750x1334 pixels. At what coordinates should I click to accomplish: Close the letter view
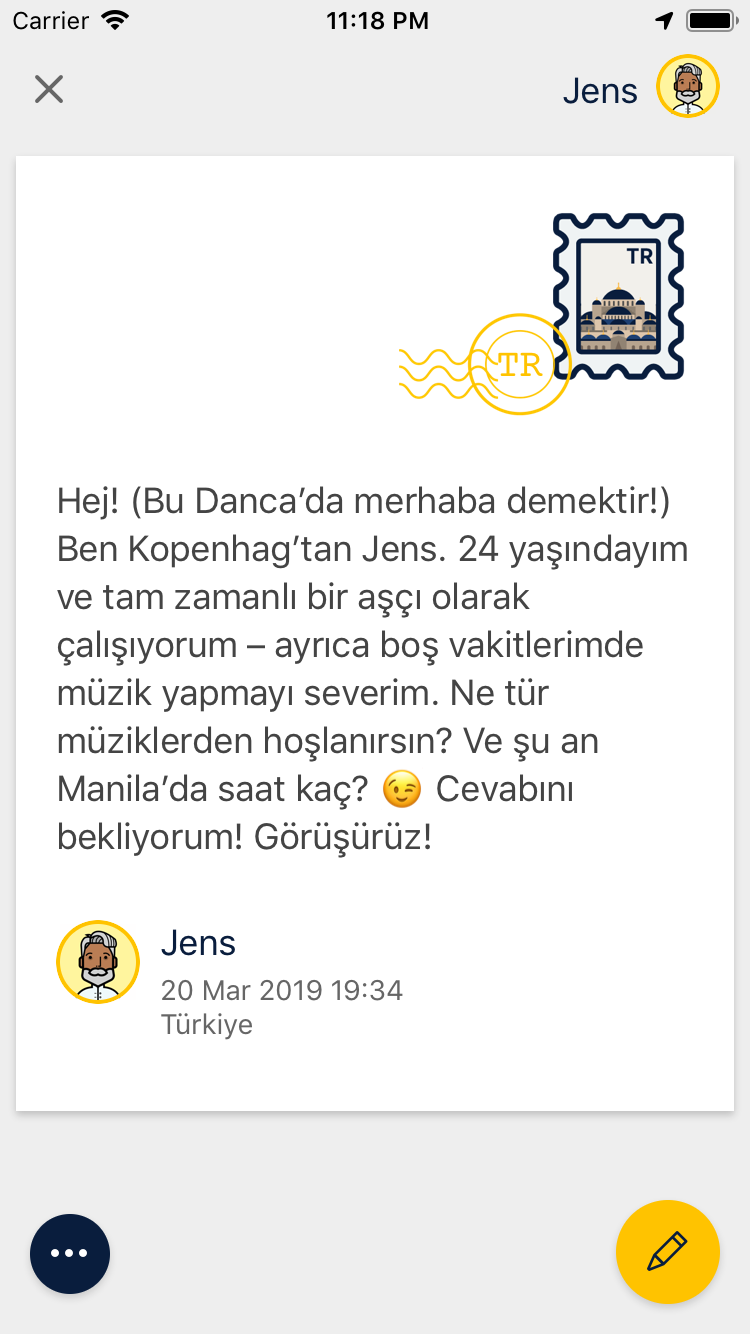pos(48,89)
